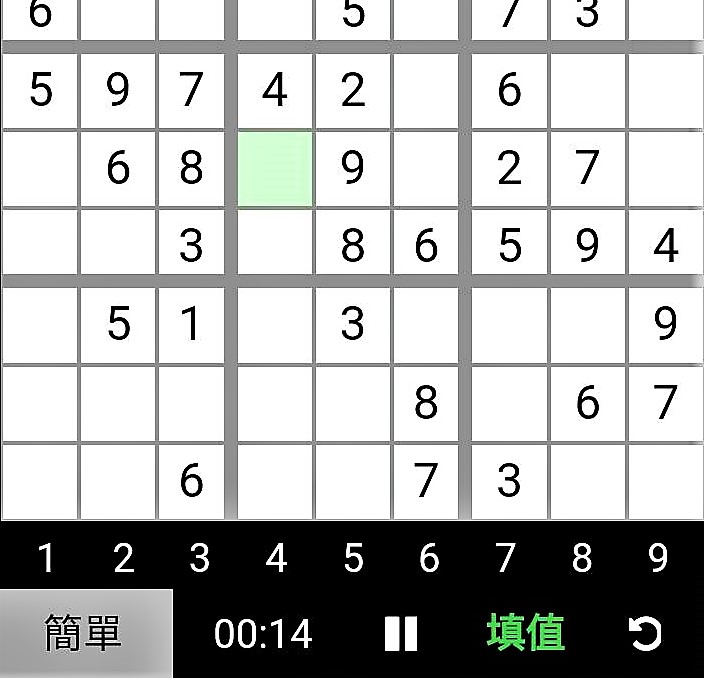Enter number 3 from the number row

click(199, 558)
